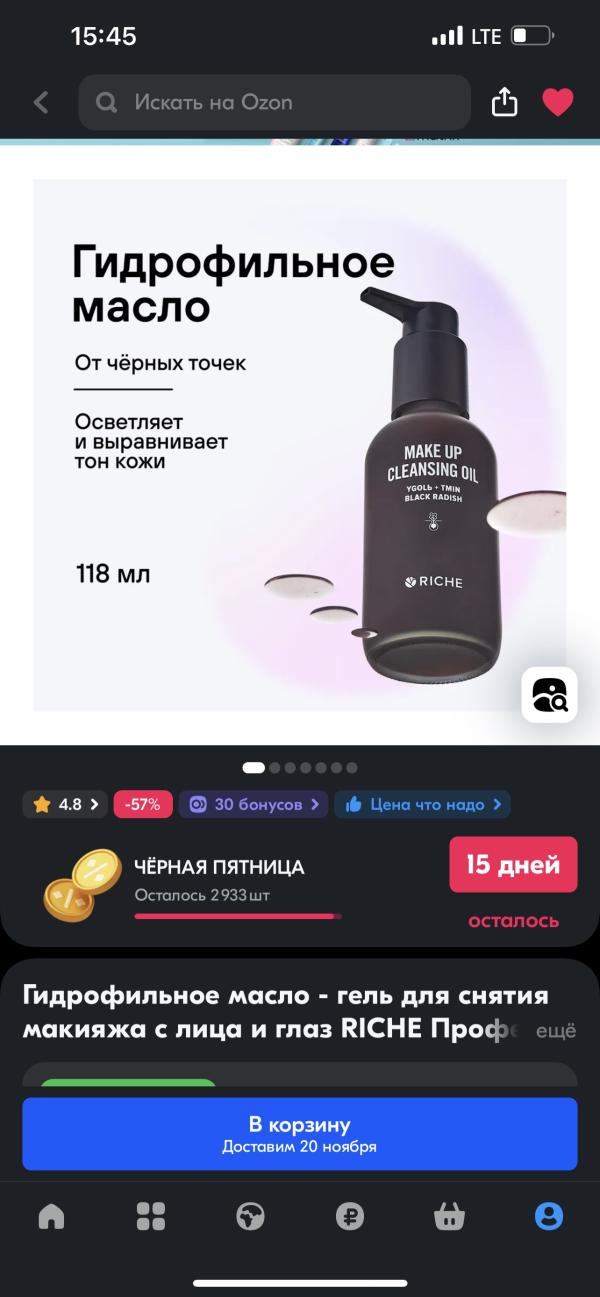Share this product

pos(505,101)
